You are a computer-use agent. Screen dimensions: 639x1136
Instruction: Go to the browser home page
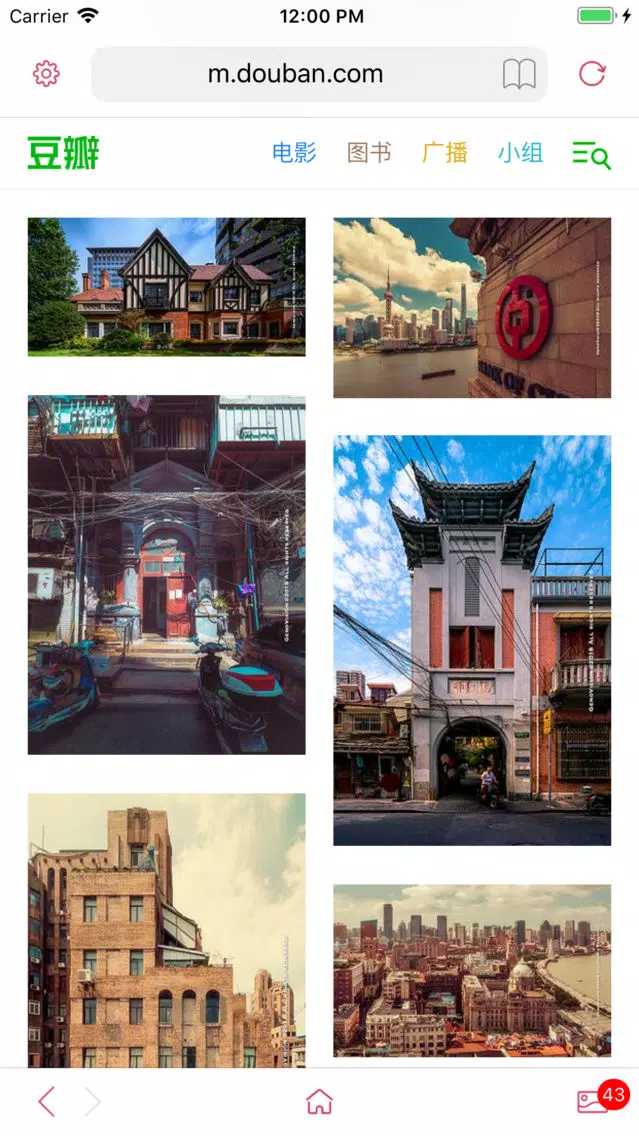[319, 1101]
